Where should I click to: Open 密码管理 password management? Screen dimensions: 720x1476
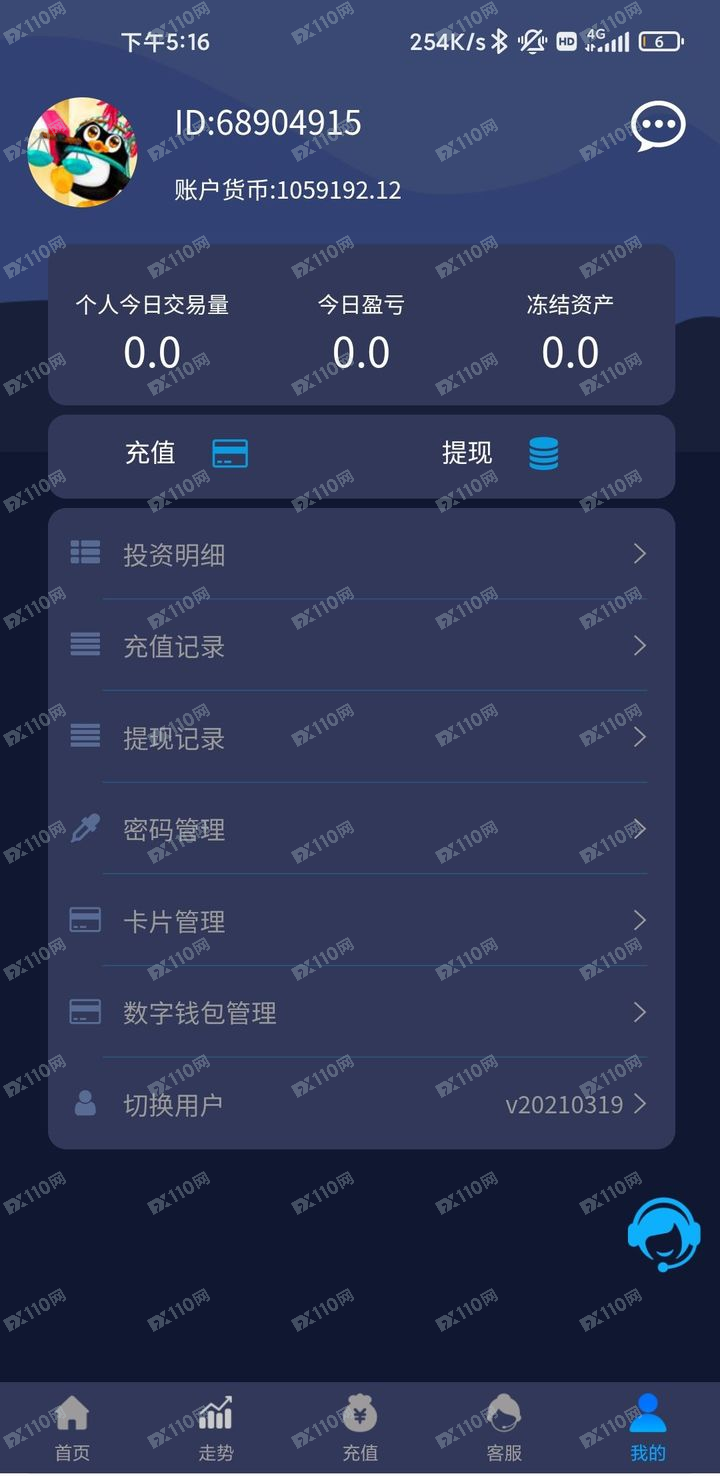click(360, 829)
